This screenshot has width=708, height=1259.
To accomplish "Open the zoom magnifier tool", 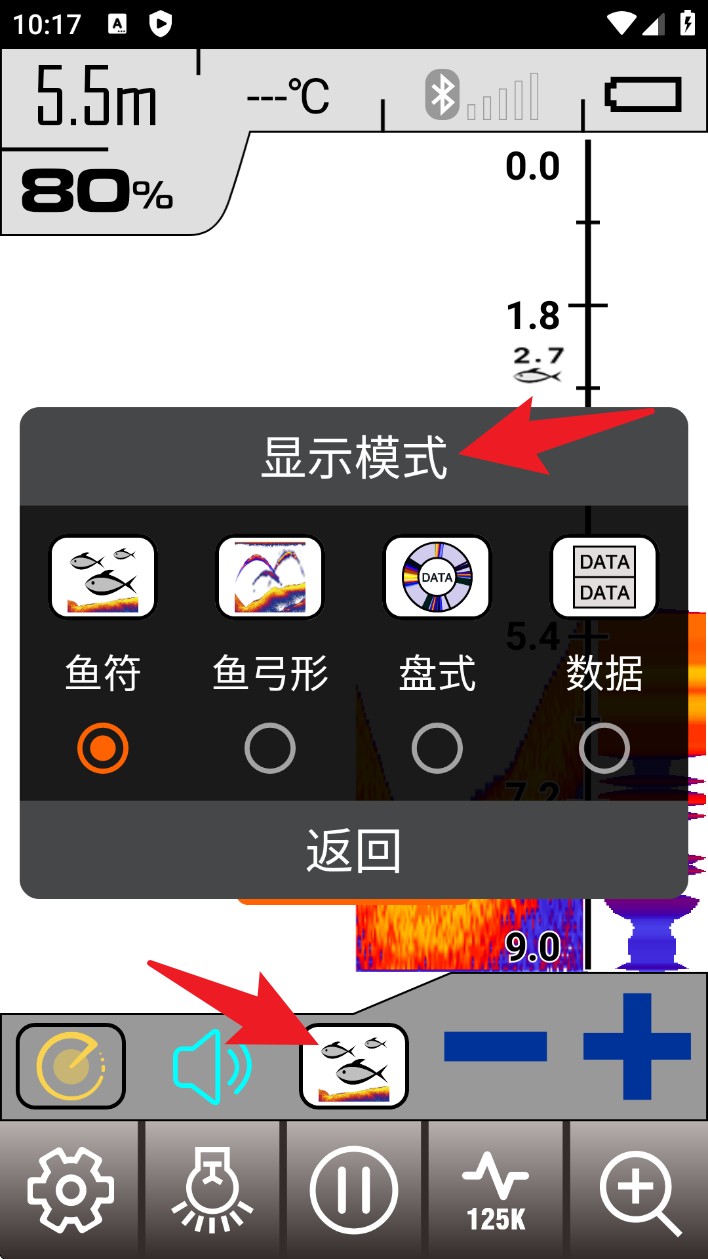I will coord(638,1190).
